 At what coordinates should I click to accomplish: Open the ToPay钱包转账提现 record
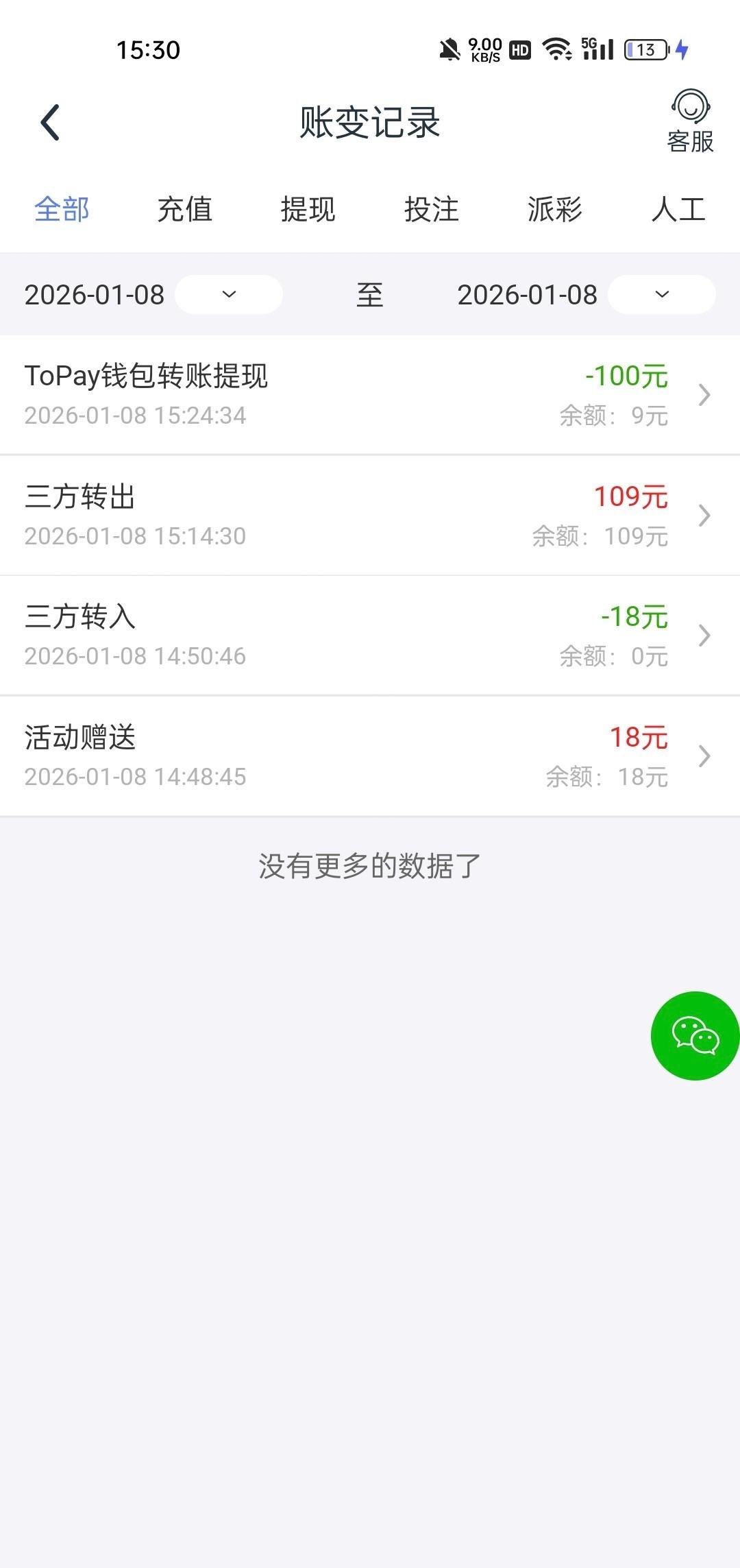tap(370, 395)
